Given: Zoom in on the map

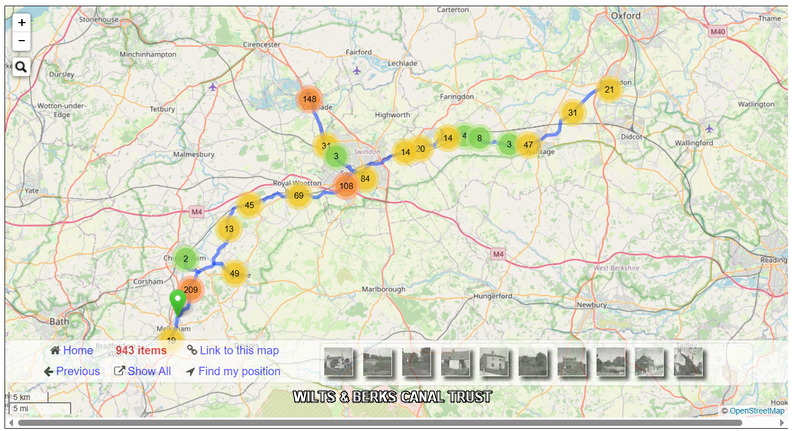Looking at the screenshot, I should point(22,22).
